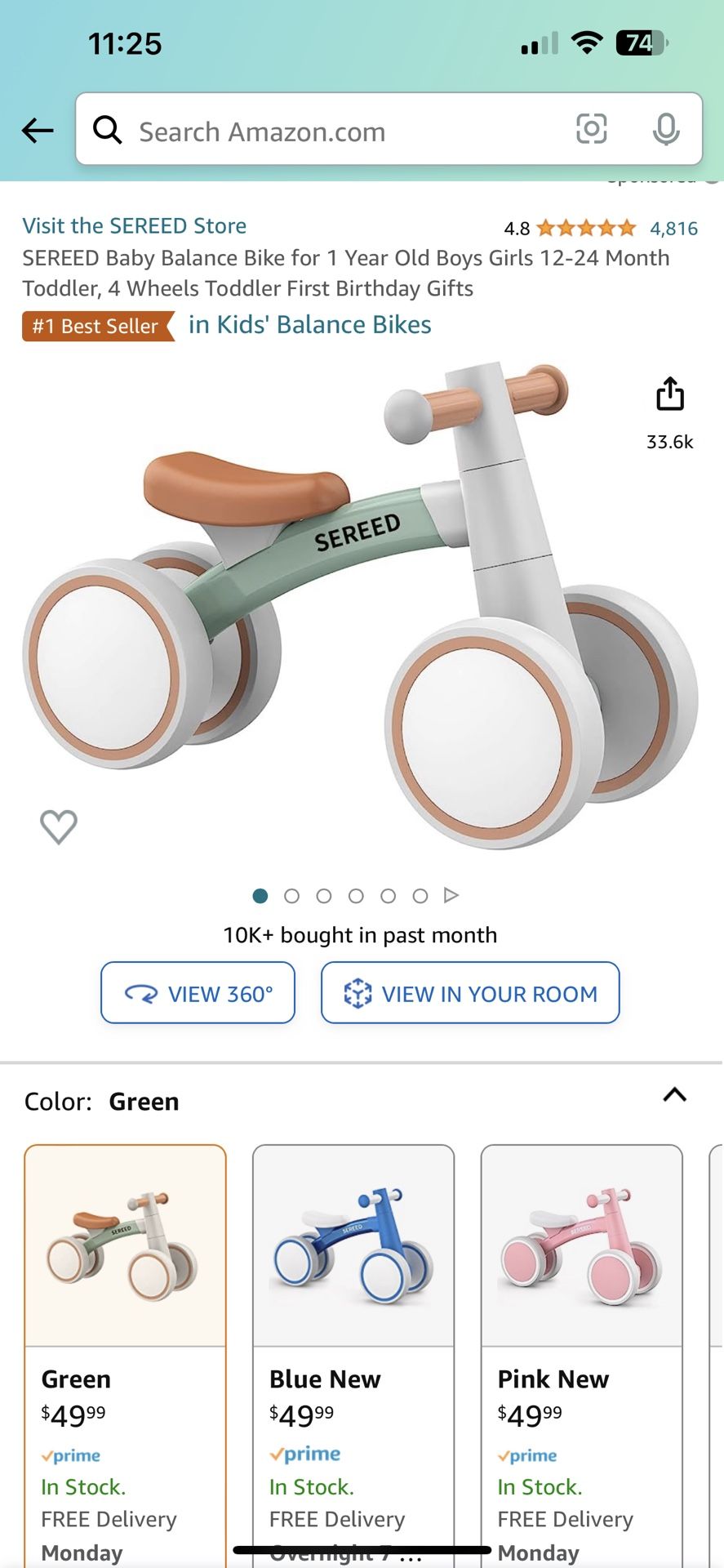The width and height of the screenshot is (724, 1568).
Task: Open the 4,816 ratings link
Action: pyautogui.click(x=673, y=229)
